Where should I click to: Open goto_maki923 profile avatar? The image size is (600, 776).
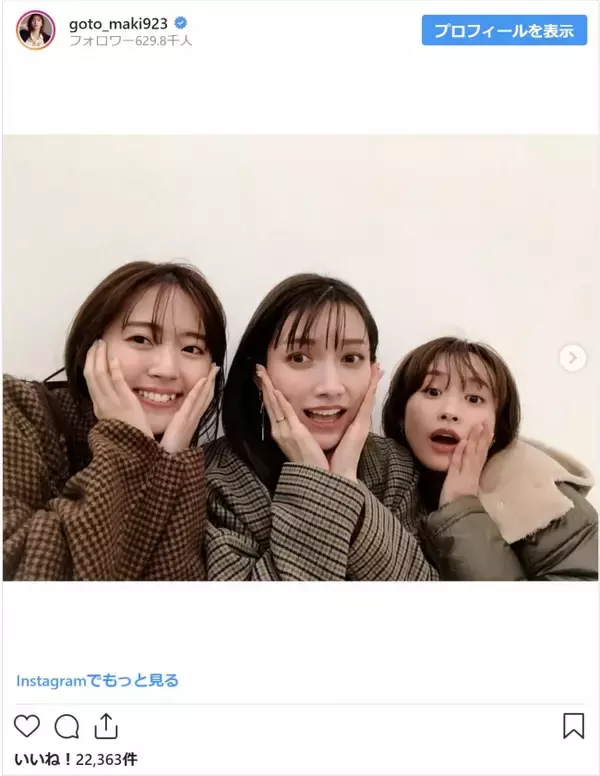[35, 30]
